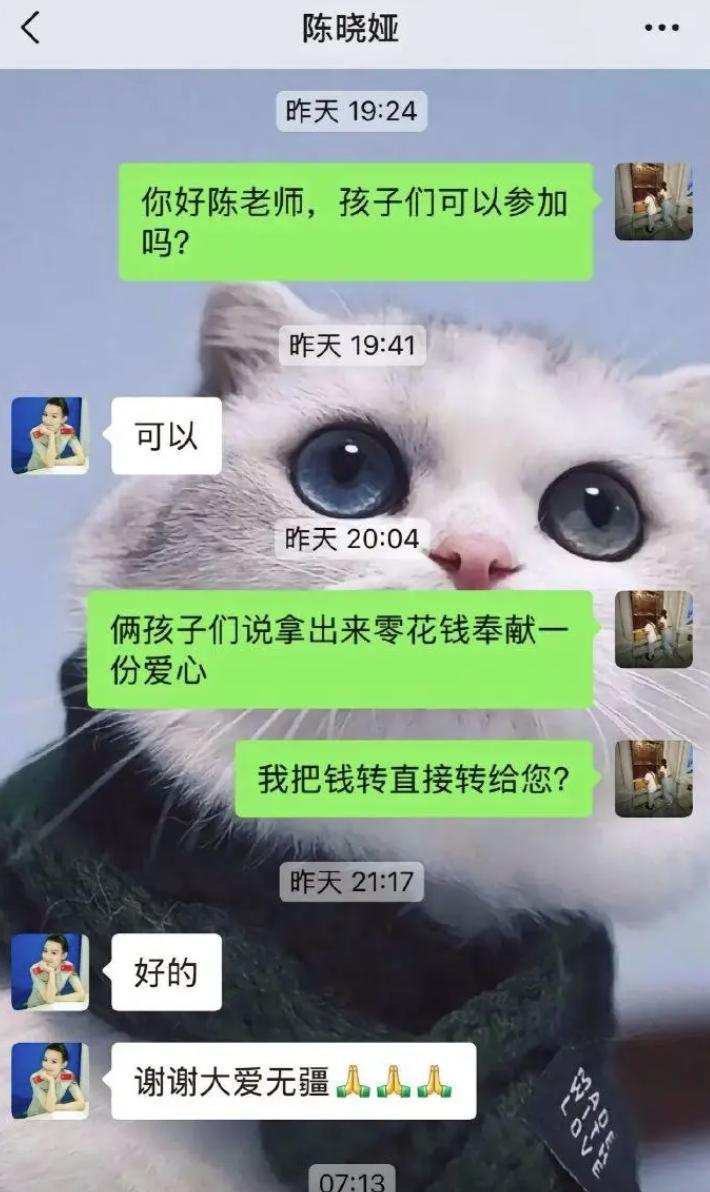
Task: Open 陈晓娅's avatar beside the 可以 message
Action: [50, 435]
